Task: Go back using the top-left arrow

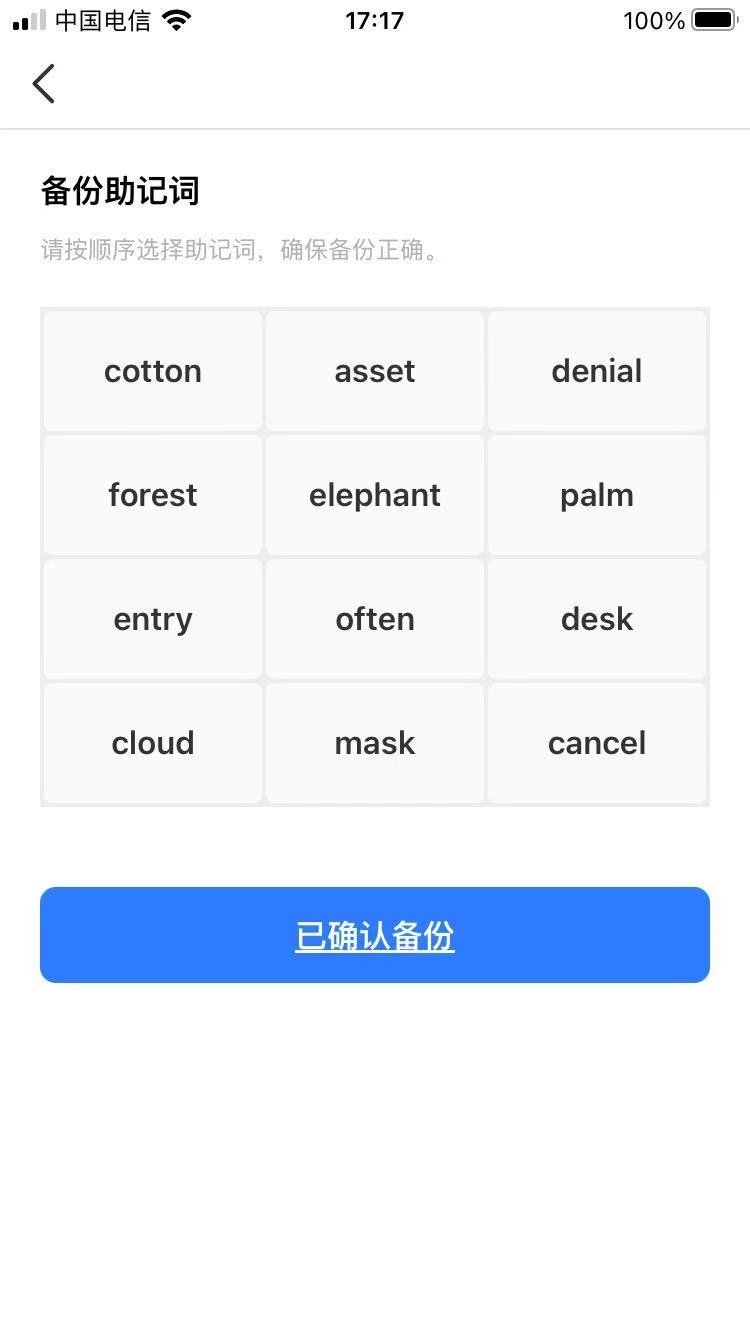Action: [x=43, y=84]
